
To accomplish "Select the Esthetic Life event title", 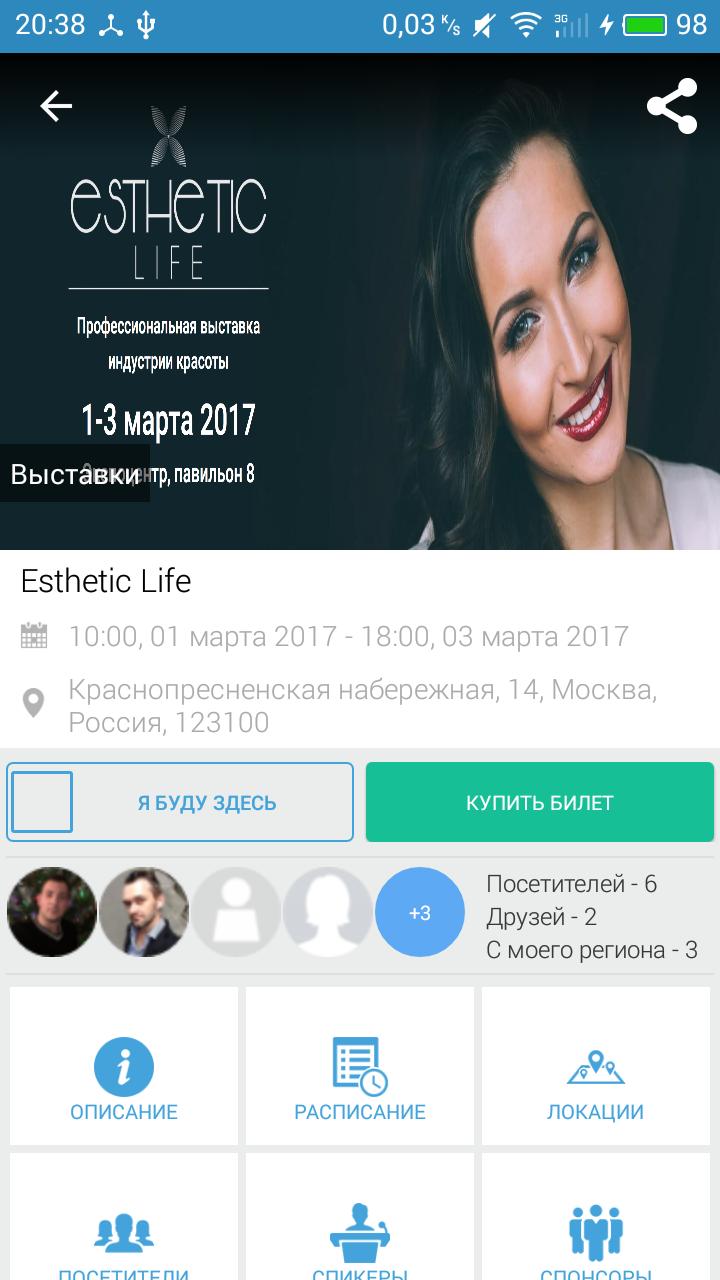I will [107, 581].
